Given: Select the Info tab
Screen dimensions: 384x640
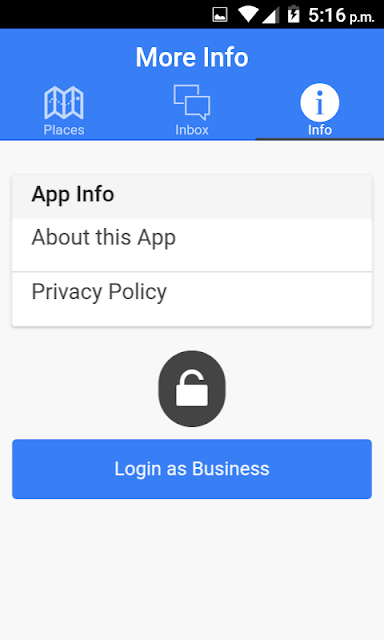Looking at the screenshot, I should tap(320, 111).
